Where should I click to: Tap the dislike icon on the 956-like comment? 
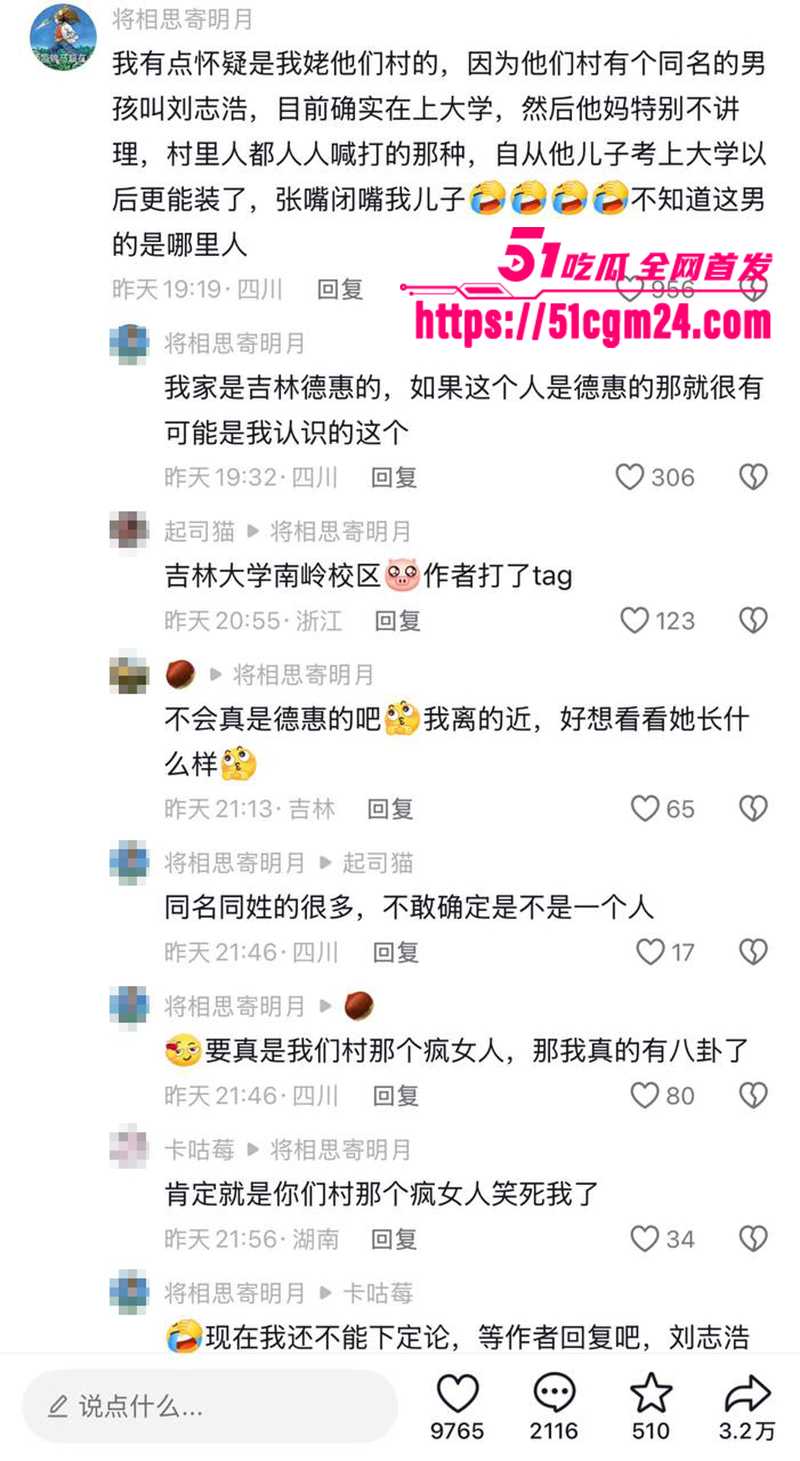click(x=753, y=290)
